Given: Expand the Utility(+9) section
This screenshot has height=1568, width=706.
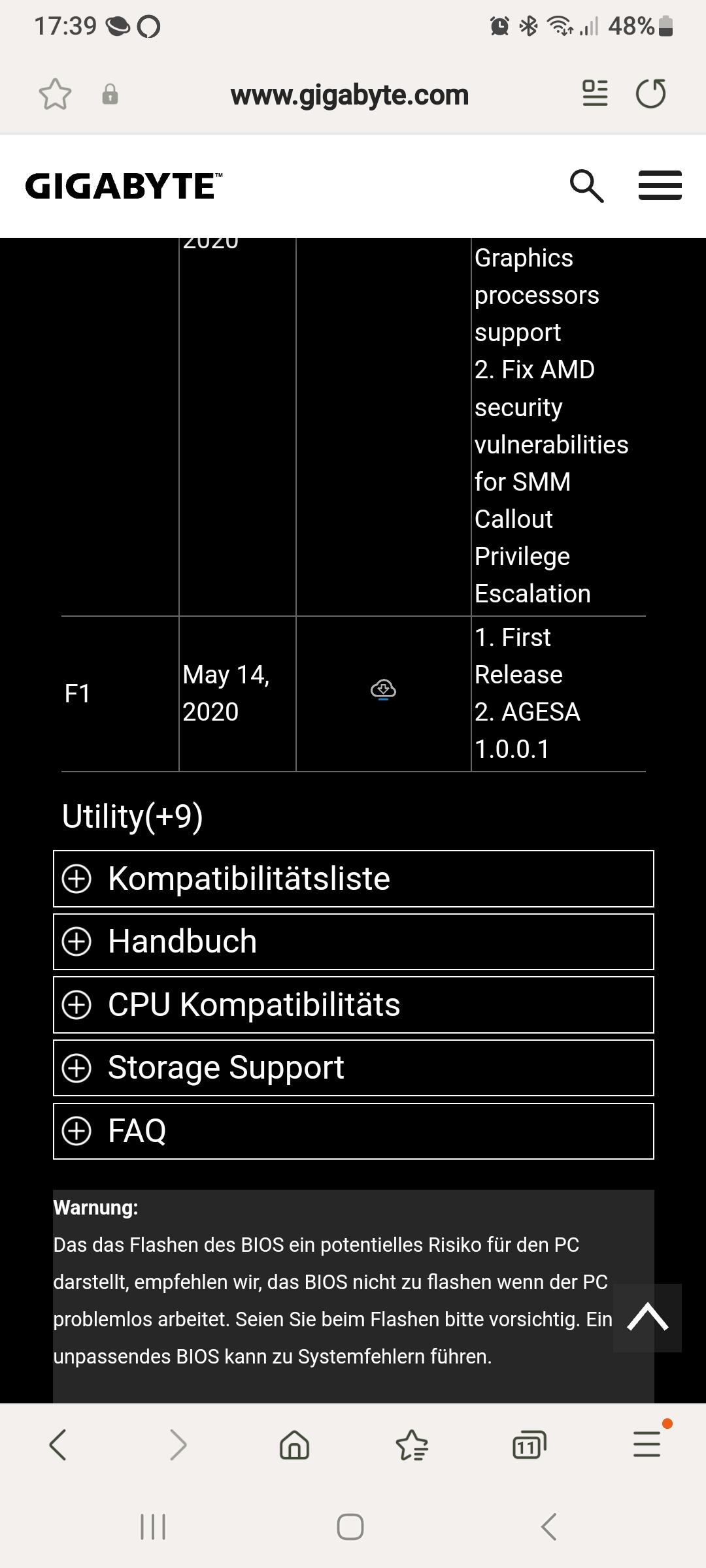Looking at the screenshot, I should (132, 816).
